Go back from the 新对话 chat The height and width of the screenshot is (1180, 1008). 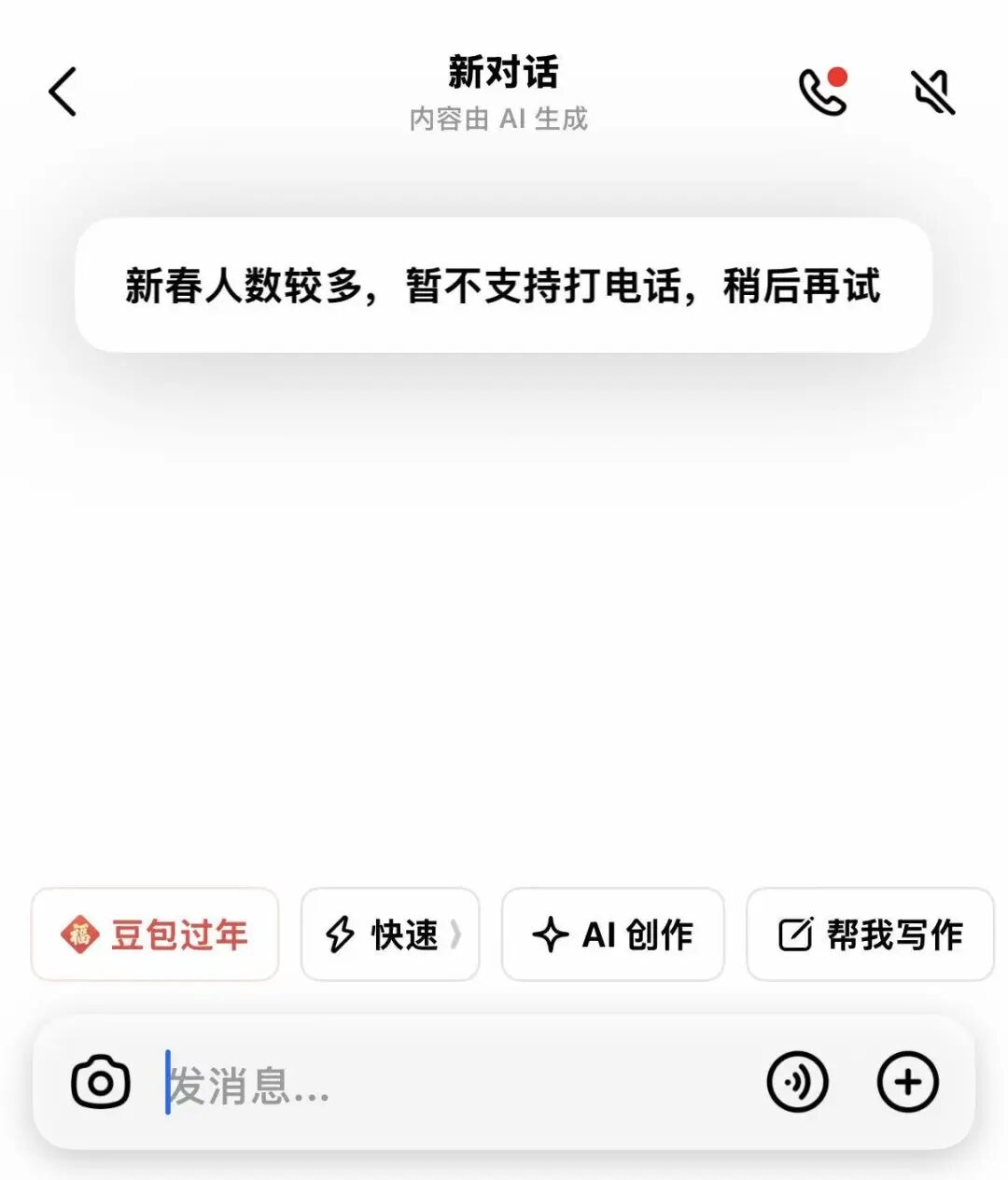pos(63,92)
